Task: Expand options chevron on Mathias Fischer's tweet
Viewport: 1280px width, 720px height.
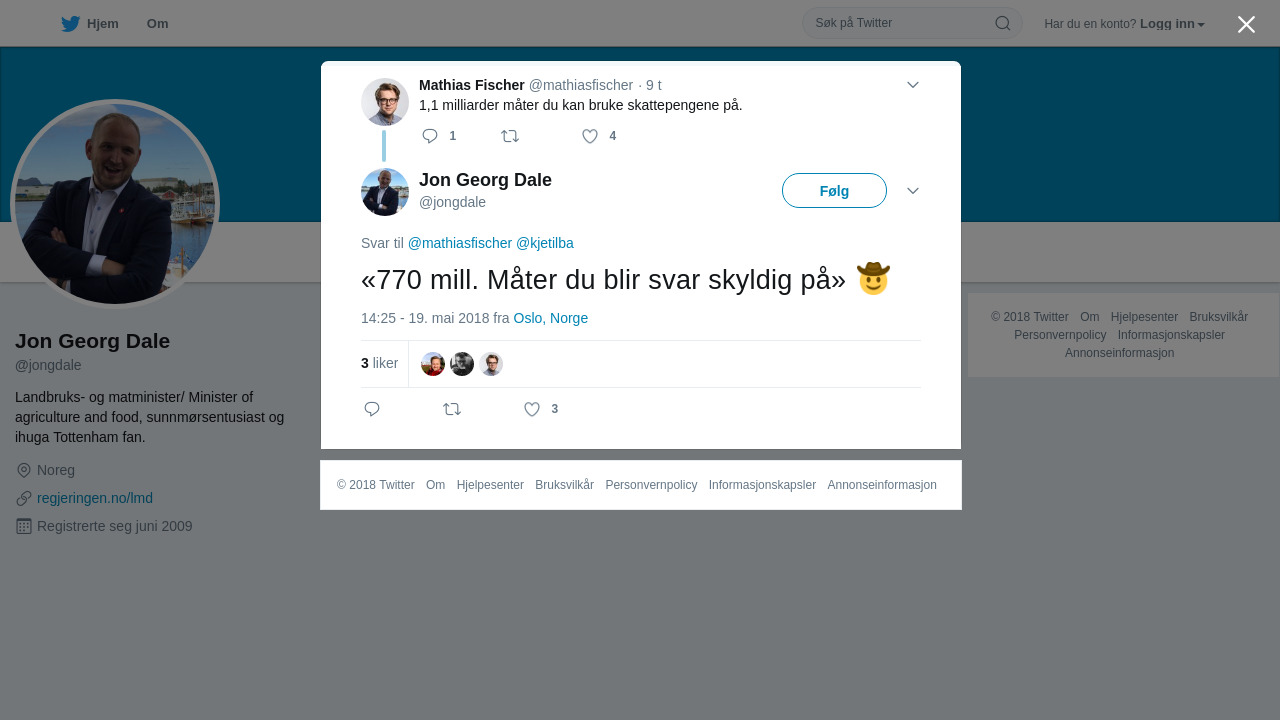Action: coord(913,85)
